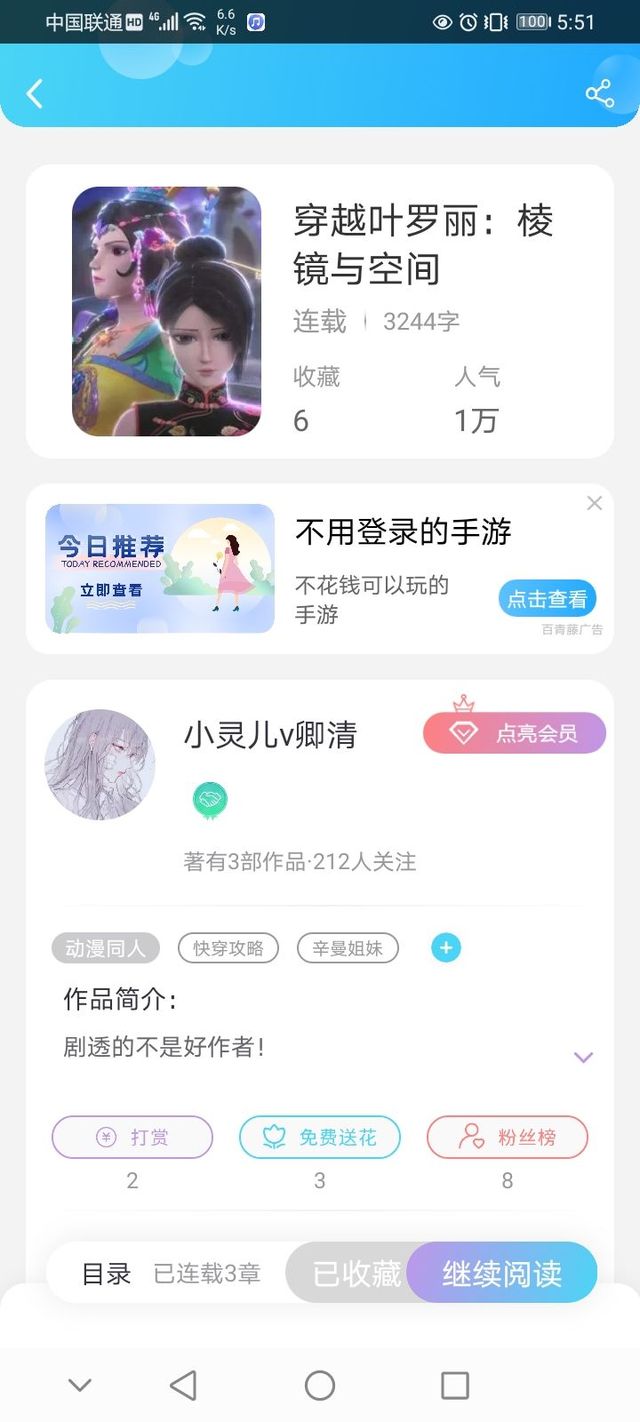Go back using the top-left arrow
The image size is (640, 1422).
point(35,94)
